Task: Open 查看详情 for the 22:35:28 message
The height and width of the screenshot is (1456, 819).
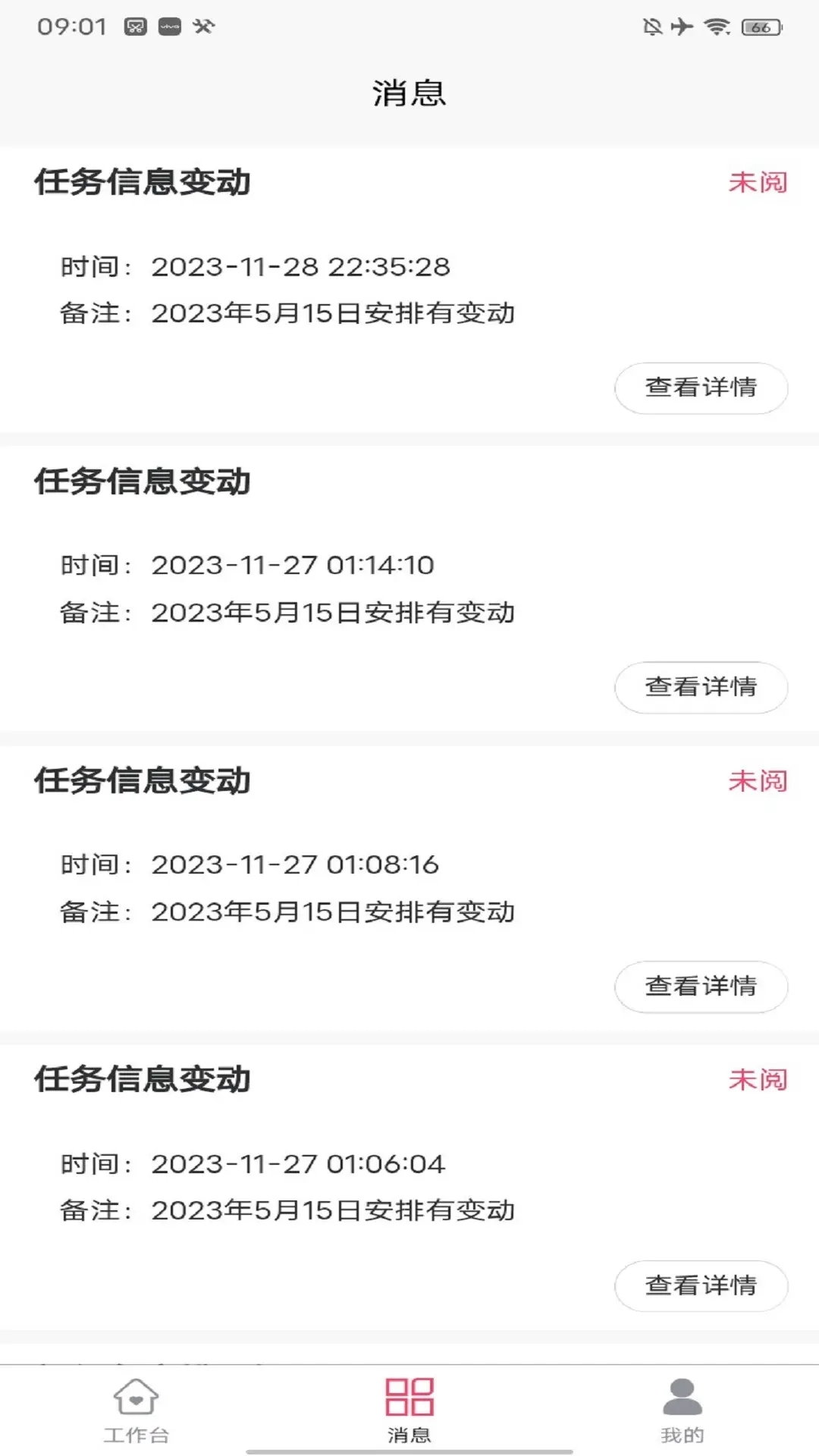Action: pos(700,388)
